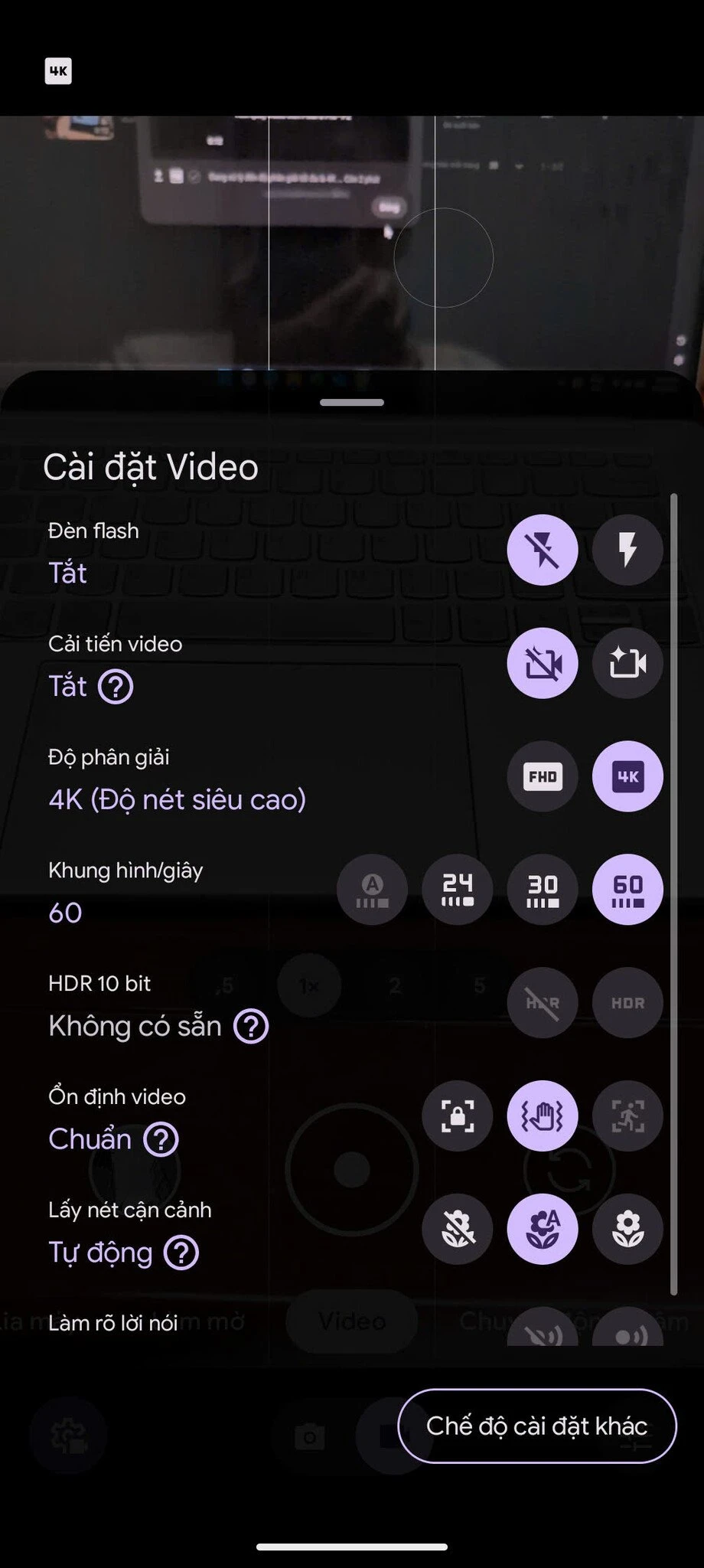The image size is (704, 1568).
Task: Open help for Cải tiến video
Action: (x=116, y=687)
